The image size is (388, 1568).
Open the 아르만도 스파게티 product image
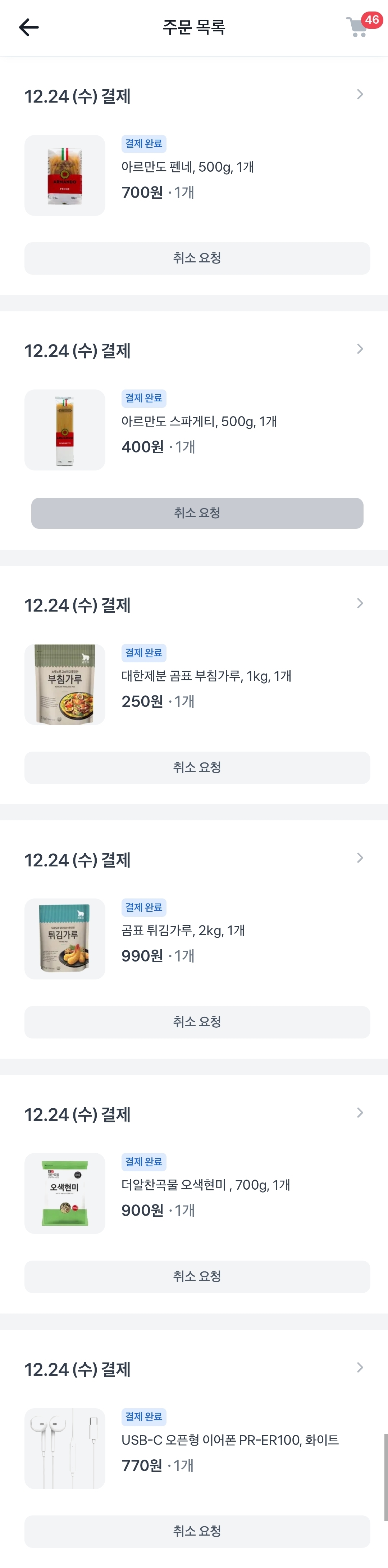tap(65, 430)
